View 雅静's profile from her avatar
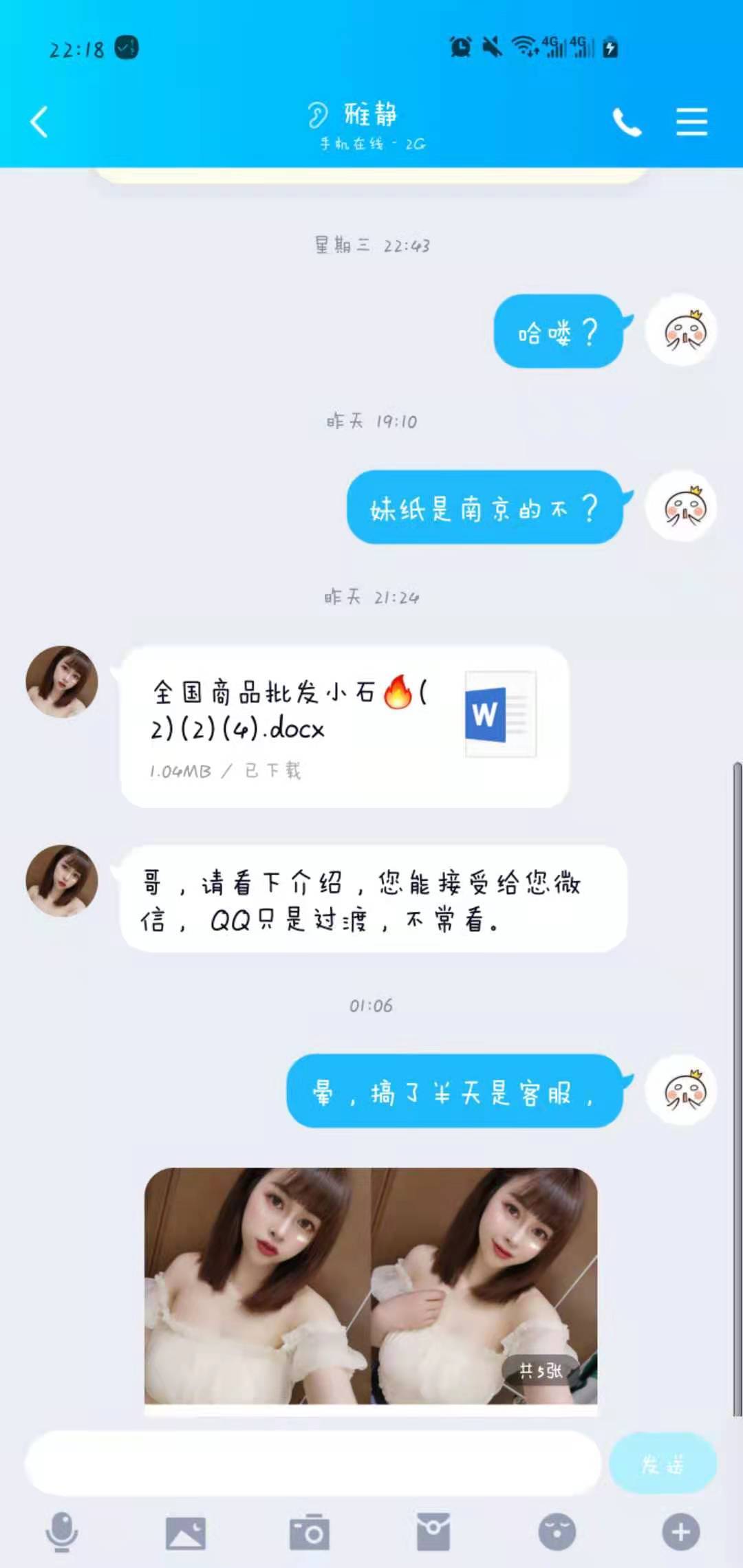 coord(62,682)
